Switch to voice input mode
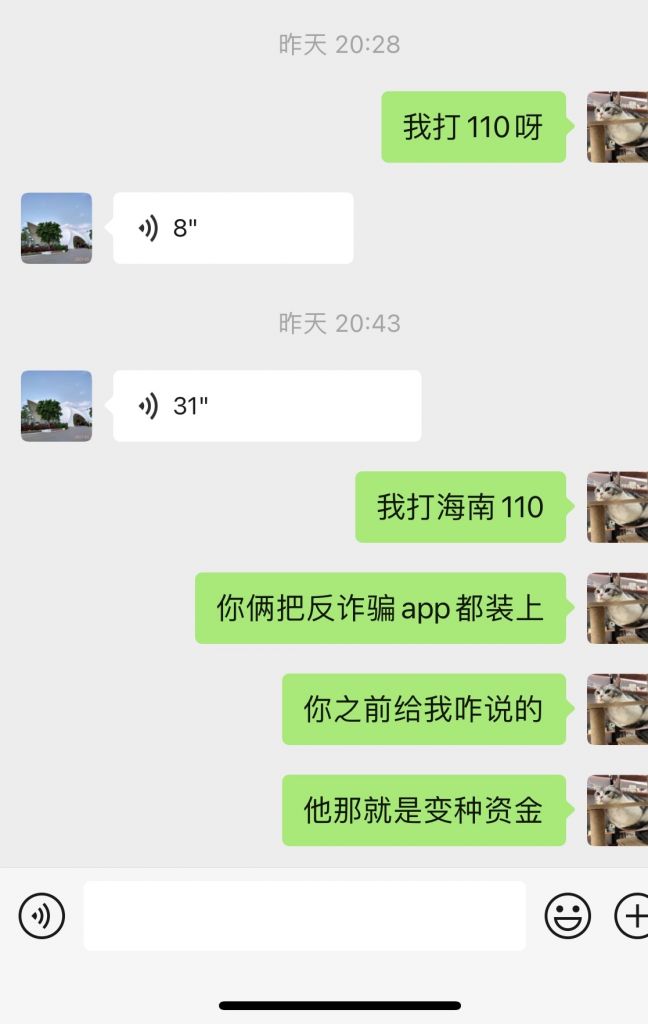The image size is (648, 1024). pos(42,915)
